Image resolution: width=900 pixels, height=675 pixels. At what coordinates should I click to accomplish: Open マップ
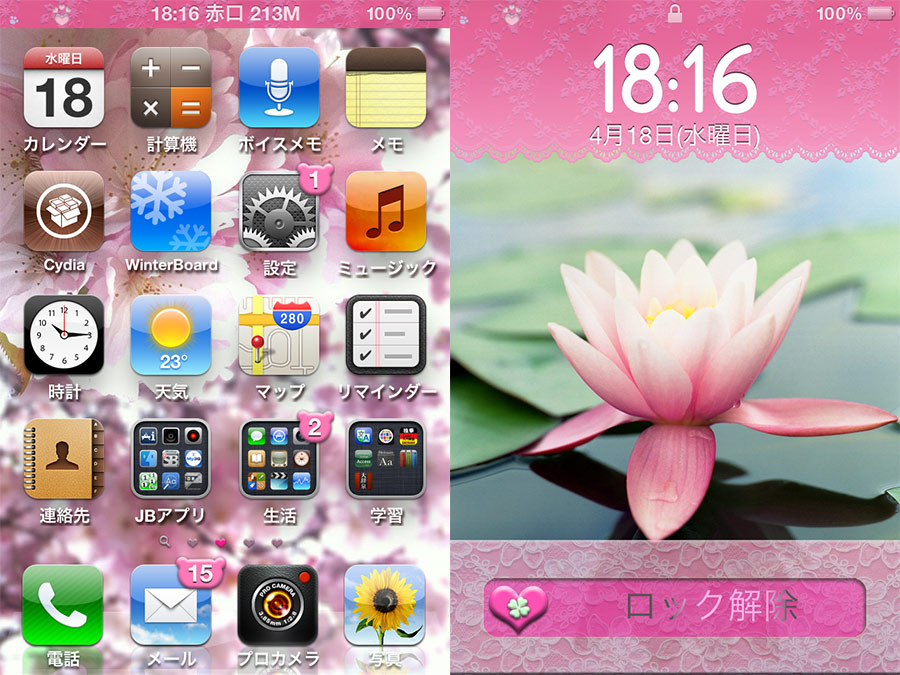click(x=279, y=335)
